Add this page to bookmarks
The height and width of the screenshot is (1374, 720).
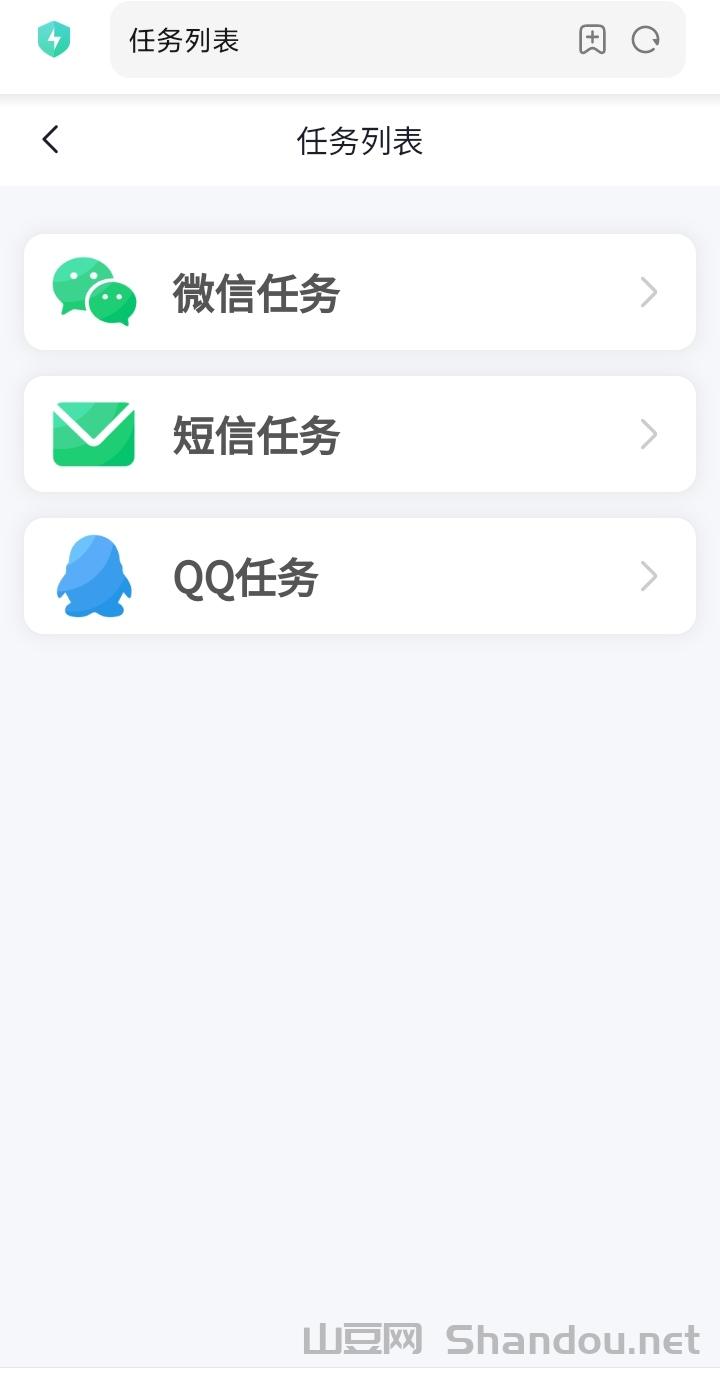592,40
